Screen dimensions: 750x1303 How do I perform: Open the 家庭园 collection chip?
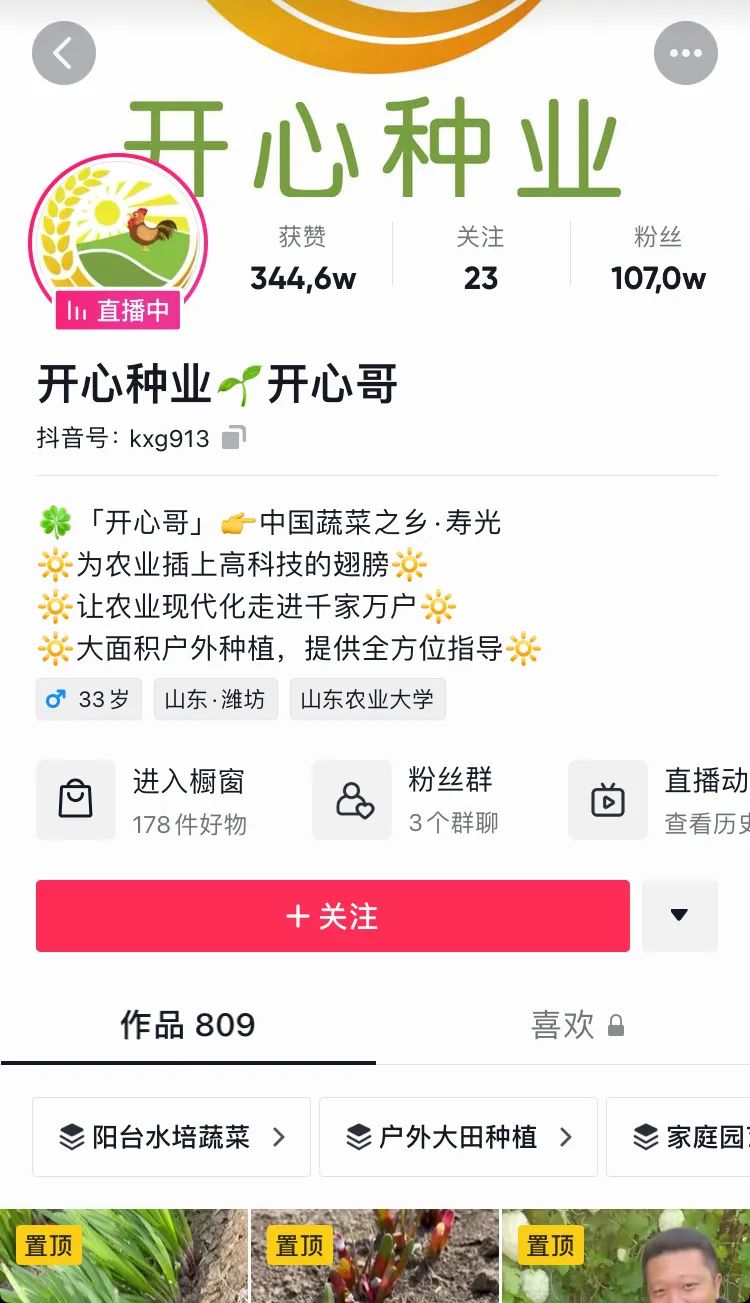click(x=690, y=1137)
